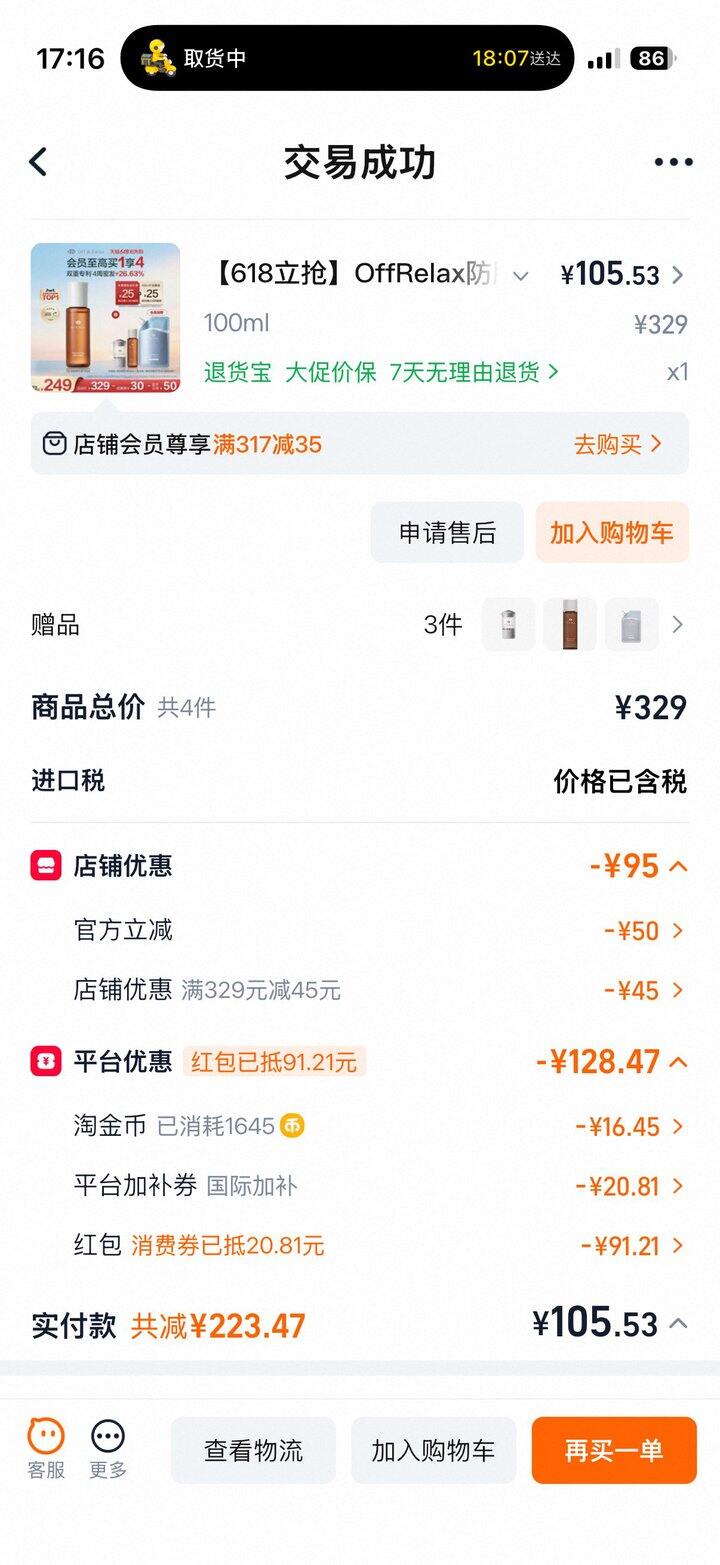Open the delivery status pill showing 取货中
Image resolution: width=720 pixels, height=1565 pixels.
coord(348,58)
